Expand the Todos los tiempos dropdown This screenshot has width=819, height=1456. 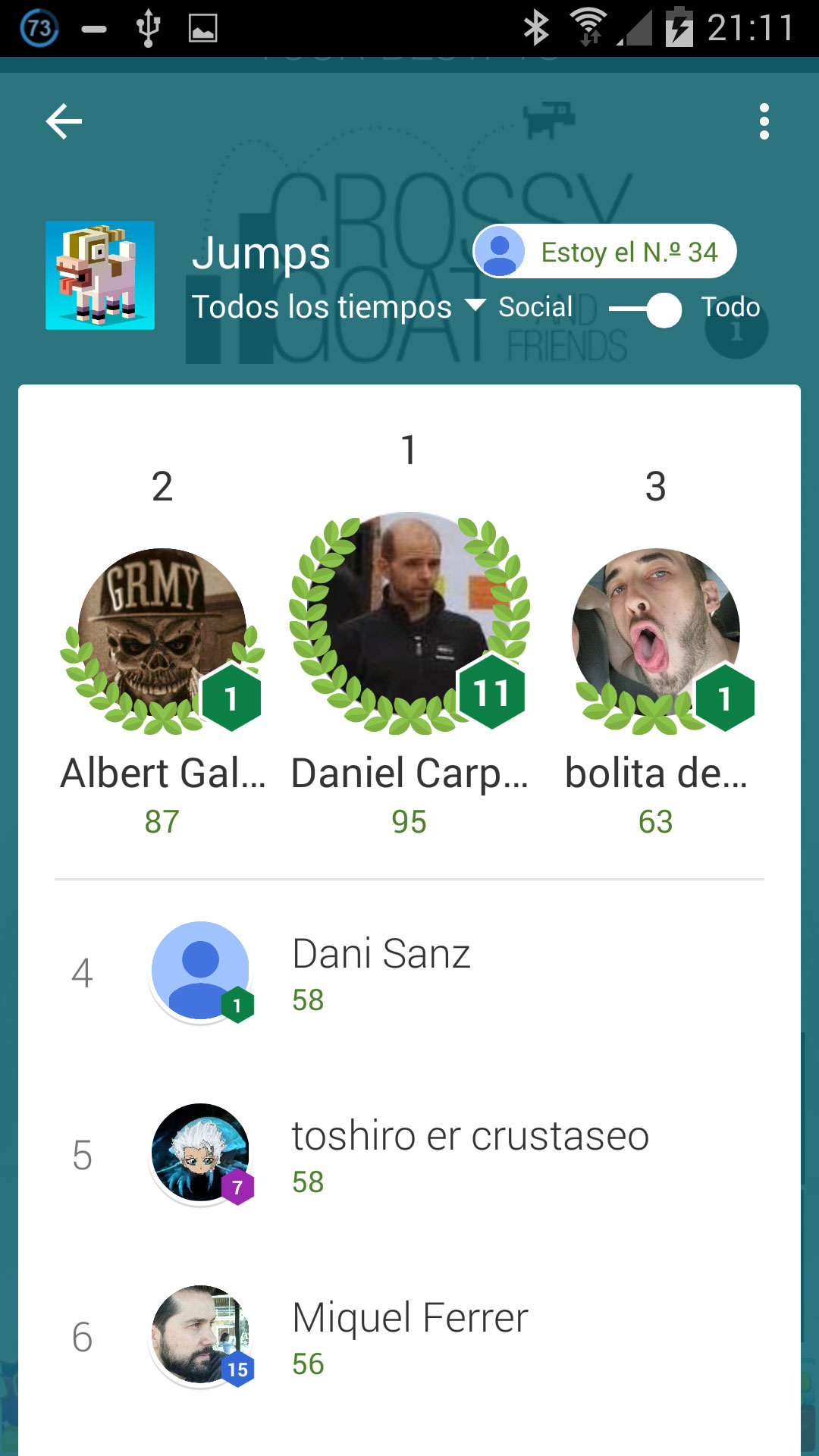337,307
